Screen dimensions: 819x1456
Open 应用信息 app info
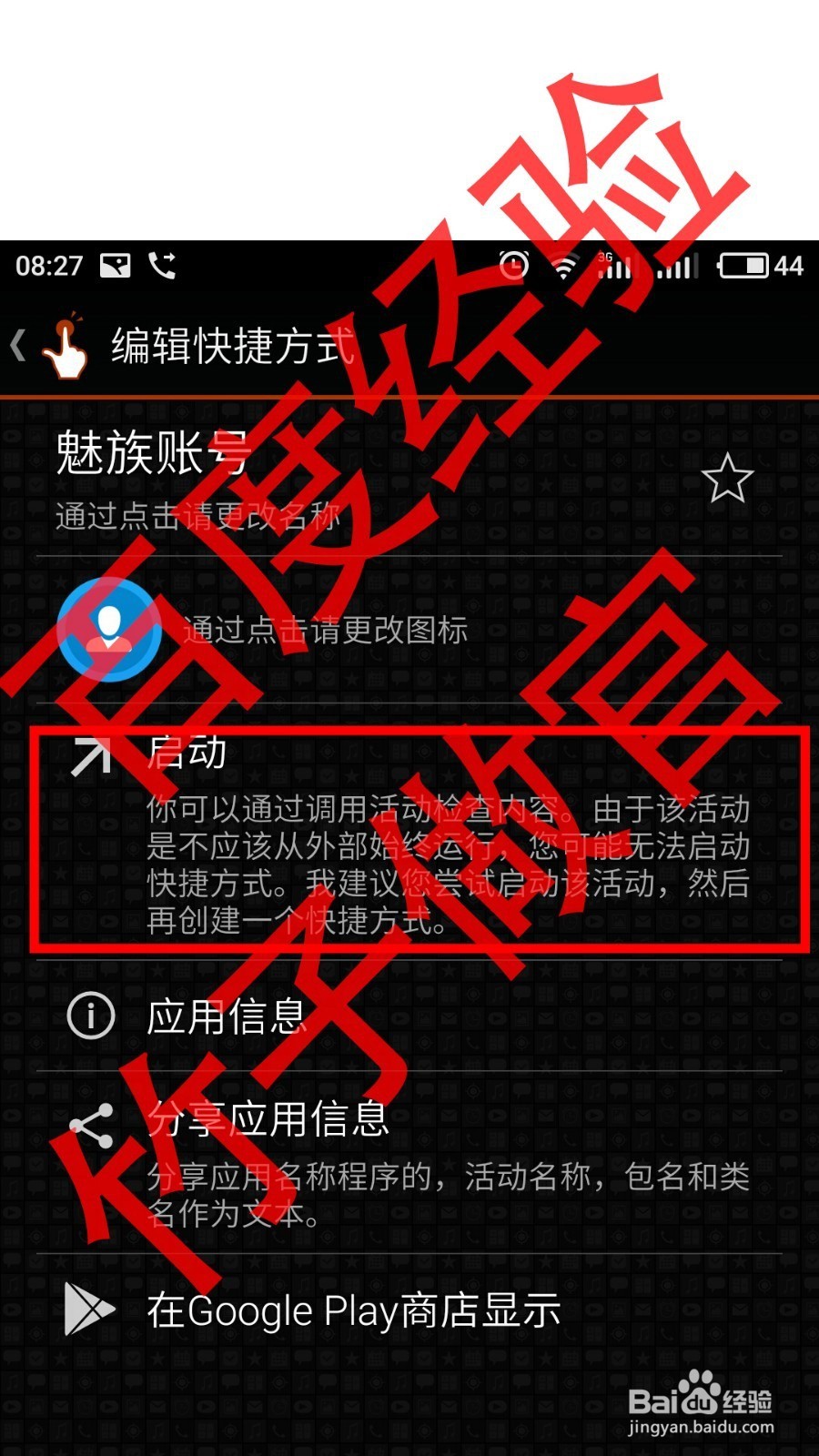pos(227,1016)
